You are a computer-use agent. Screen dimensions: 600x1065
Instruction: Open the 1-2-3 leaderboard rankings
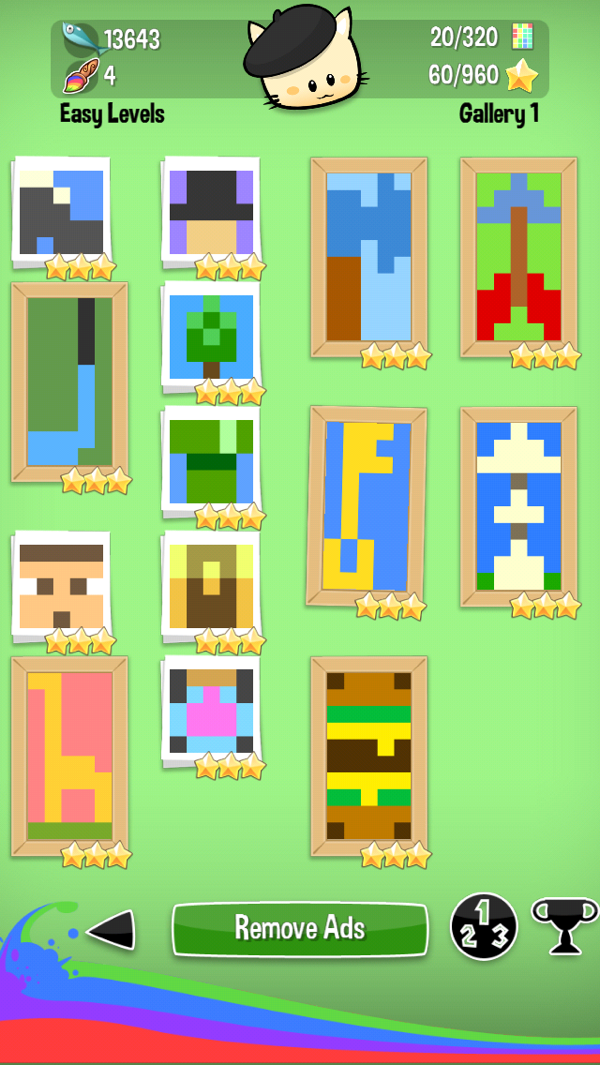484,927
